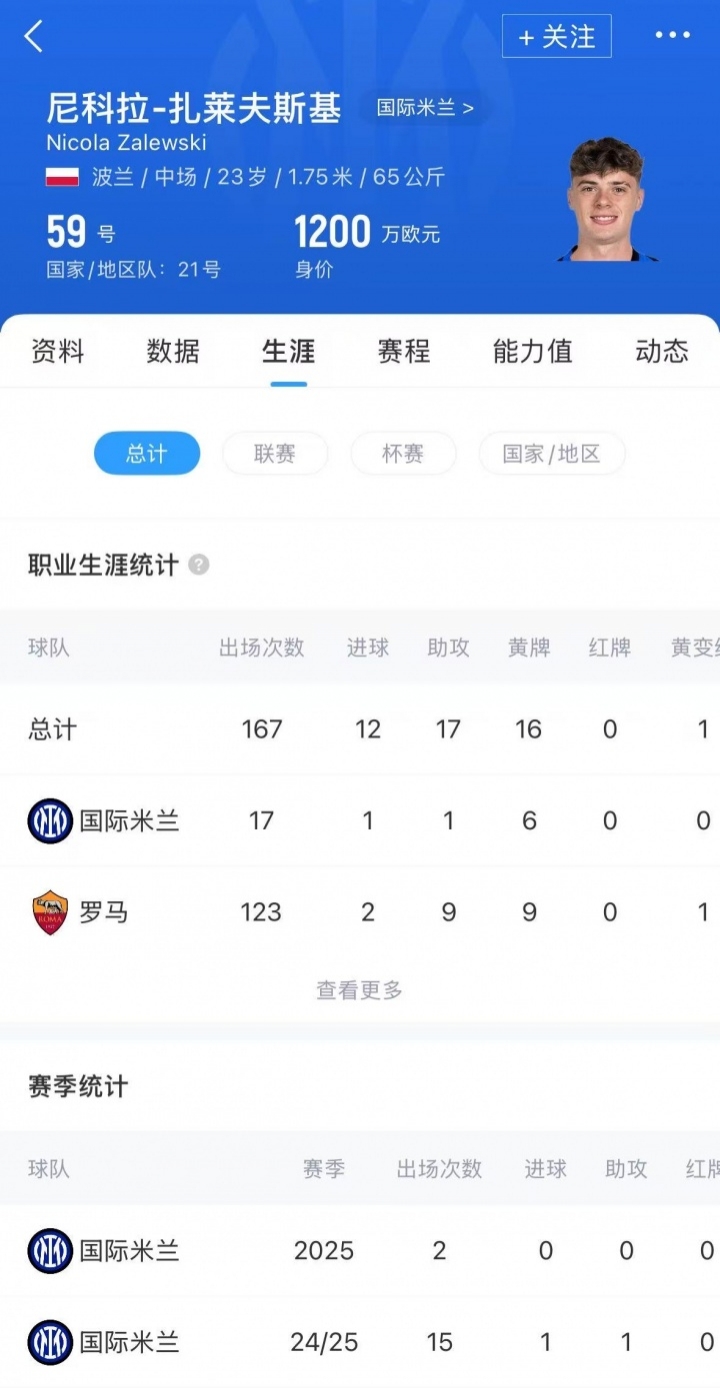Go back using the top-left arrow
Screen dimensions: 720x1388
34,37
